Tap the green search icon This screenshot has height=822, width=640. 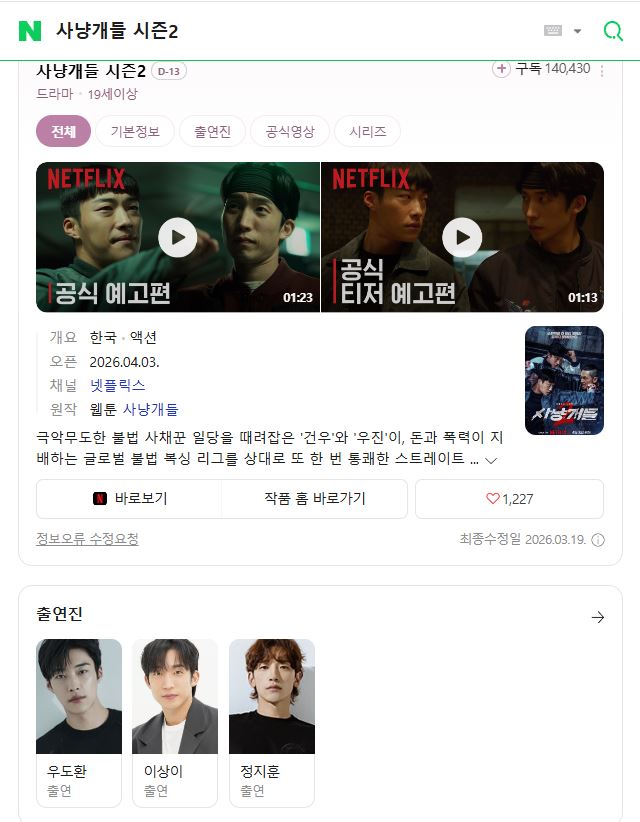point(613,31)
